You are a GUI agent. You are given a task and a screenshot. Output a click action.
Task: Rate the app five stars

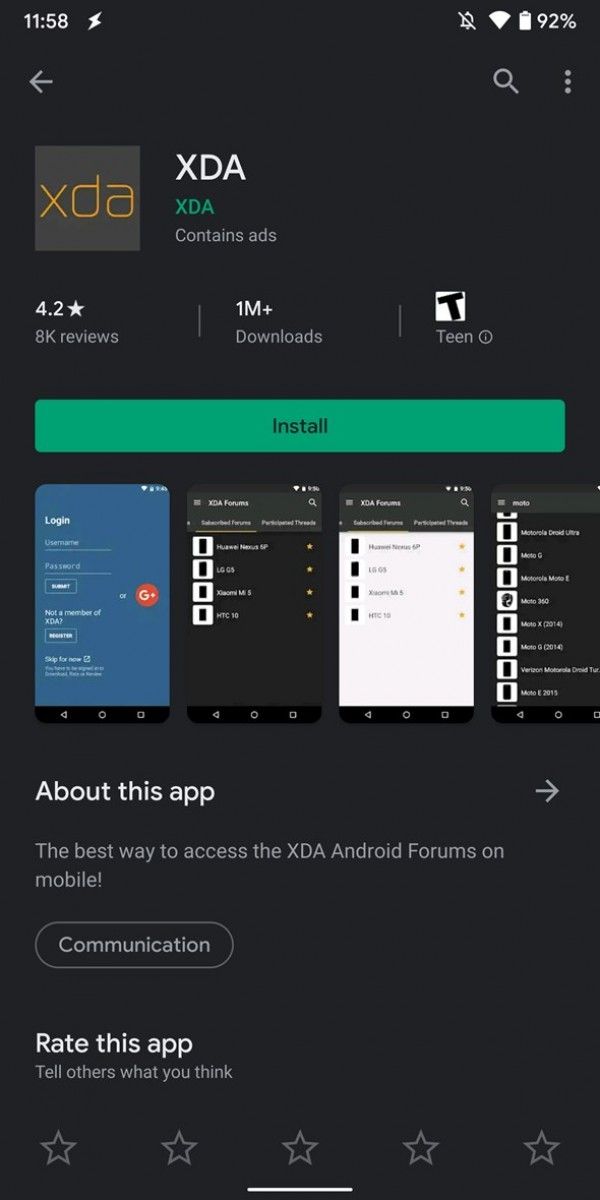pyautogui.click(x=542, y=1147)
